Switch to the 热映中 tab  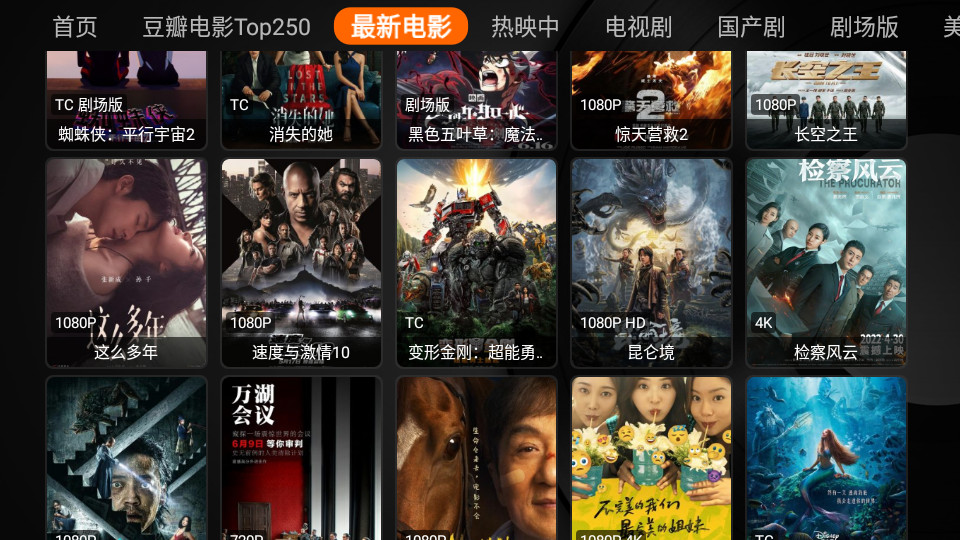[x=525, y=27]
